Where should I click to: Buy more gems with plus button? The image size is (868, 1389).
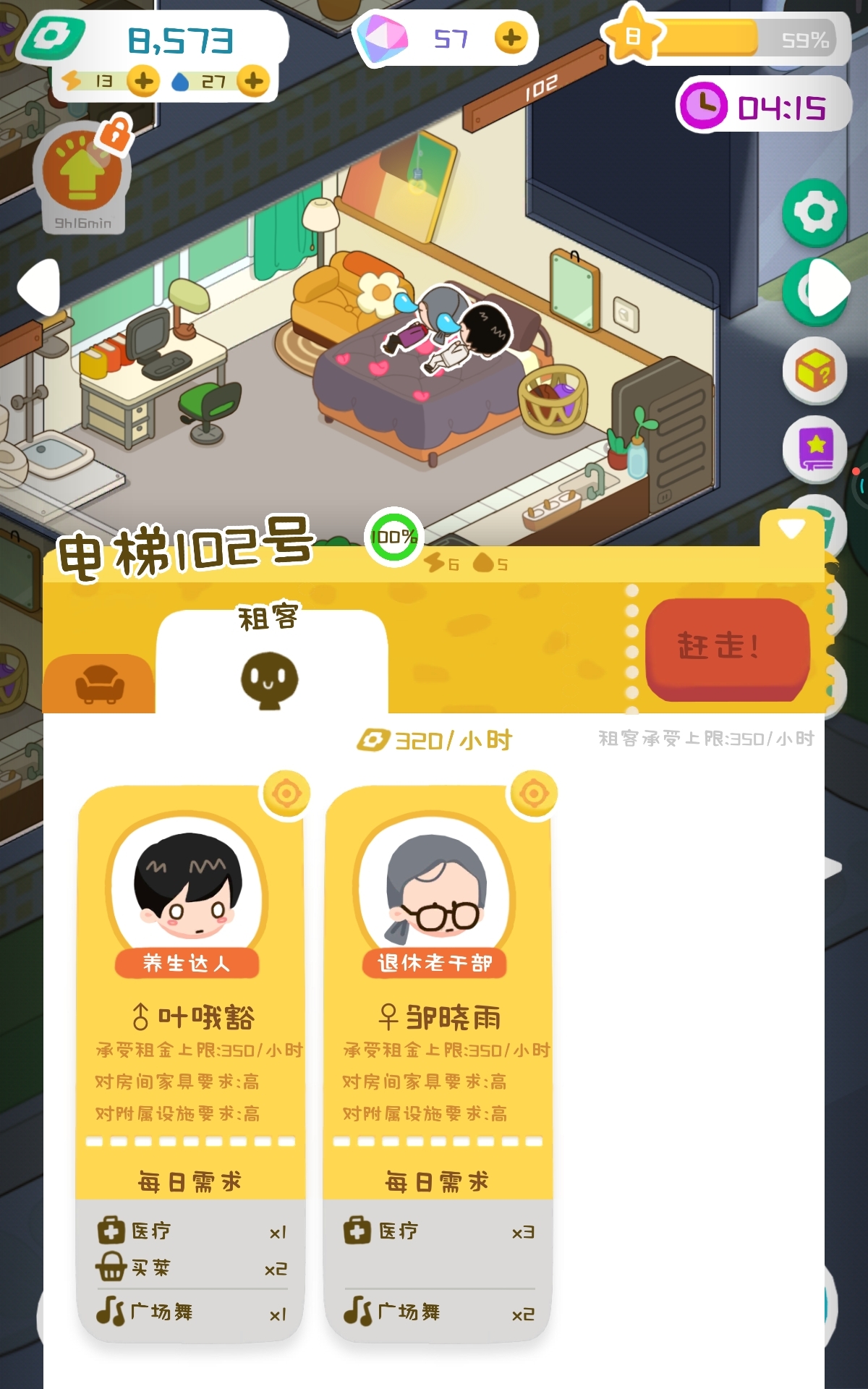(511, 38)
